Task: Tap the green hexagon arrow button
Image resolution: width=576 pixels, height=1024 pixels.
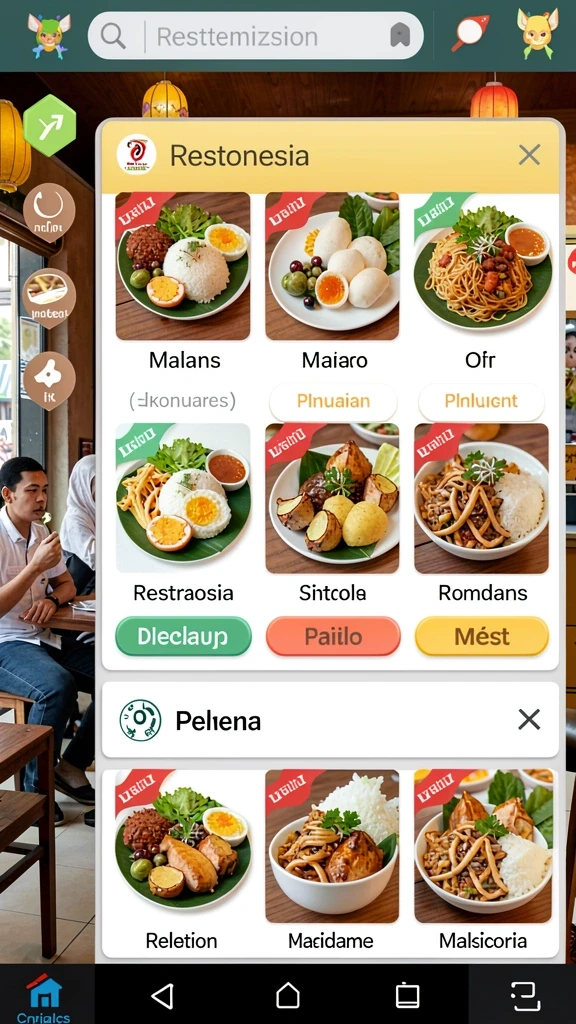Action: [x=50, y=125]
